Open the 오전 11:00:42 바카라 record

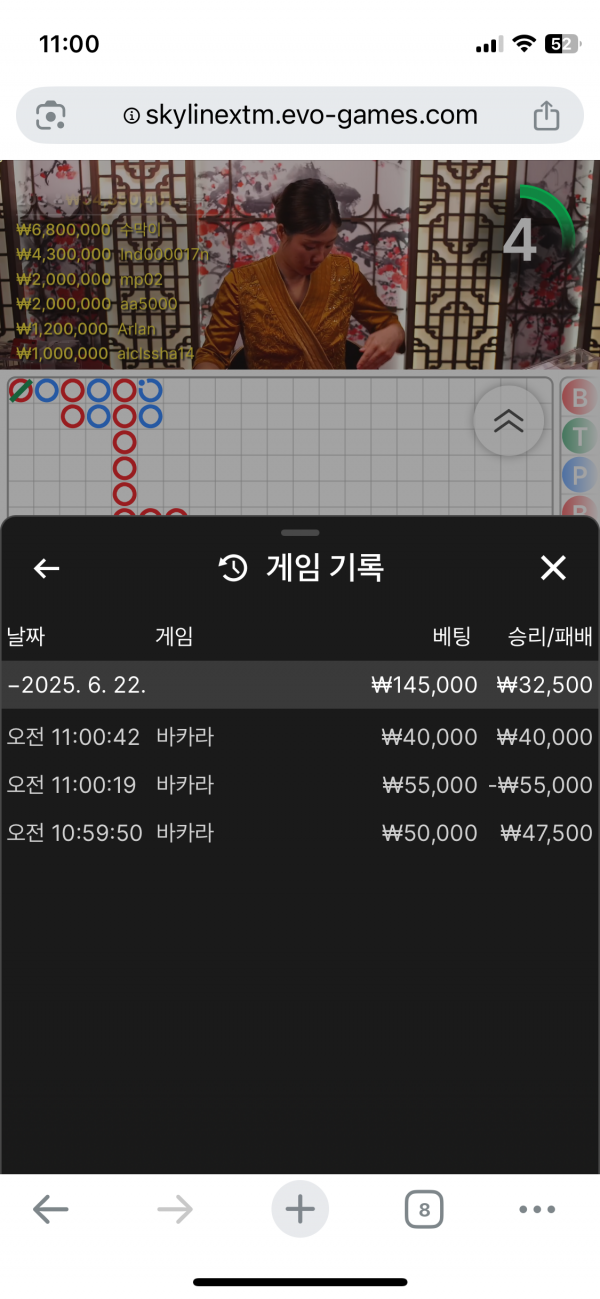coord(300,738)
